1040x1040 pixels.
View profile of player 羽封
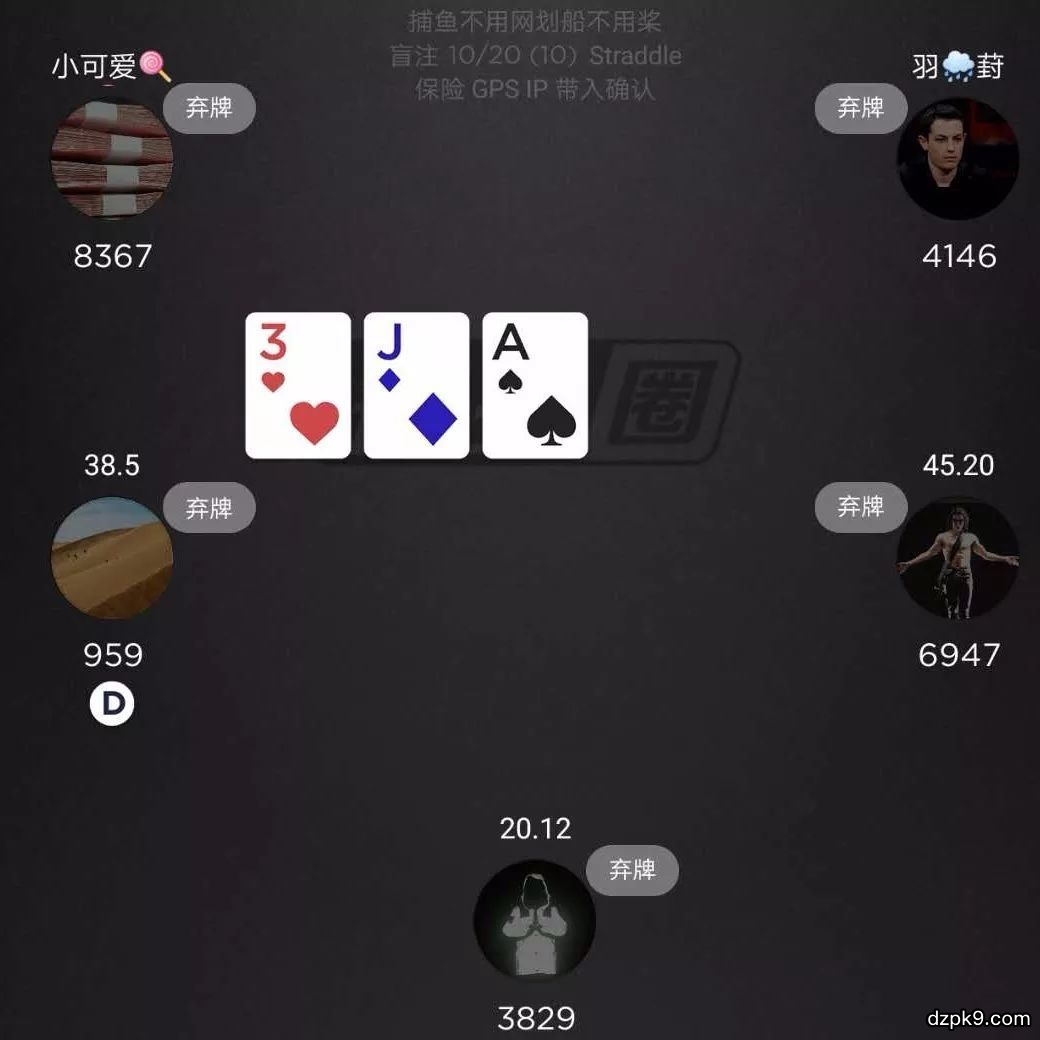click(957, 159)
